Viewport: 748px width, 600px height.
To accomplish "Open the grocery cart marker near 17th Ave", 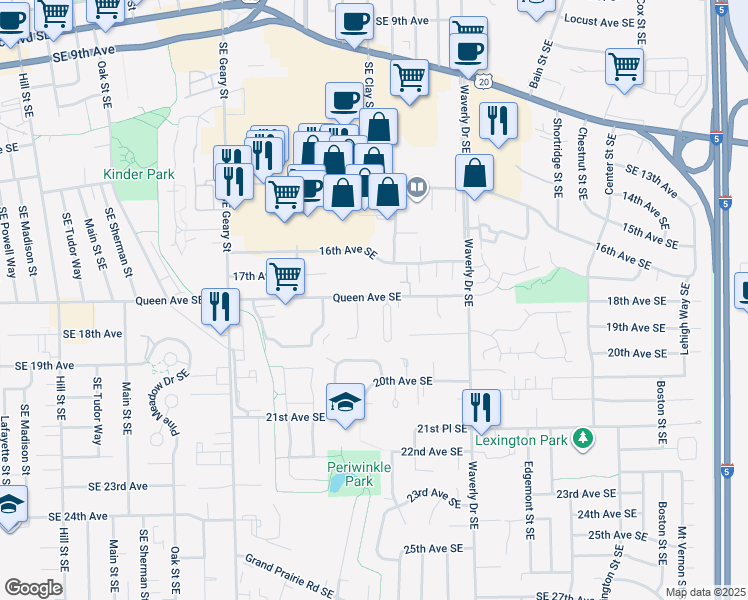I will tap(285, 279).
